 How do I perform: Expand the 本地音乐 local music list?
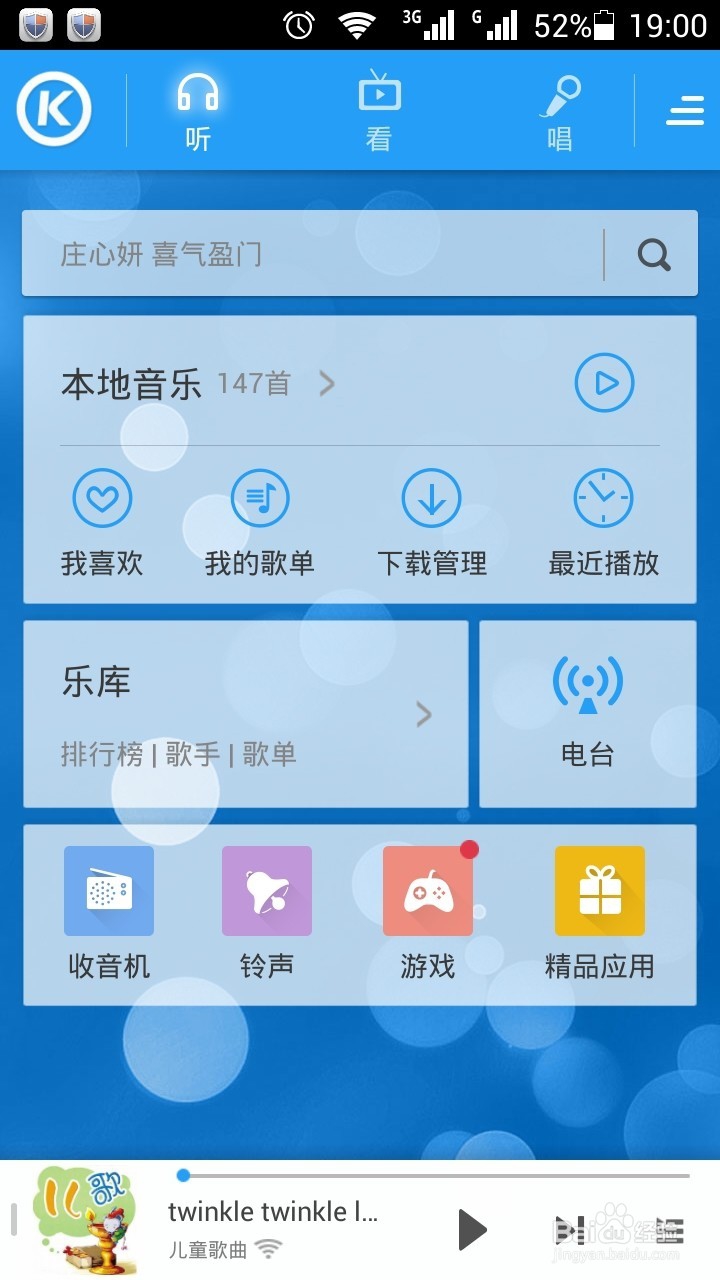[327, 383]
